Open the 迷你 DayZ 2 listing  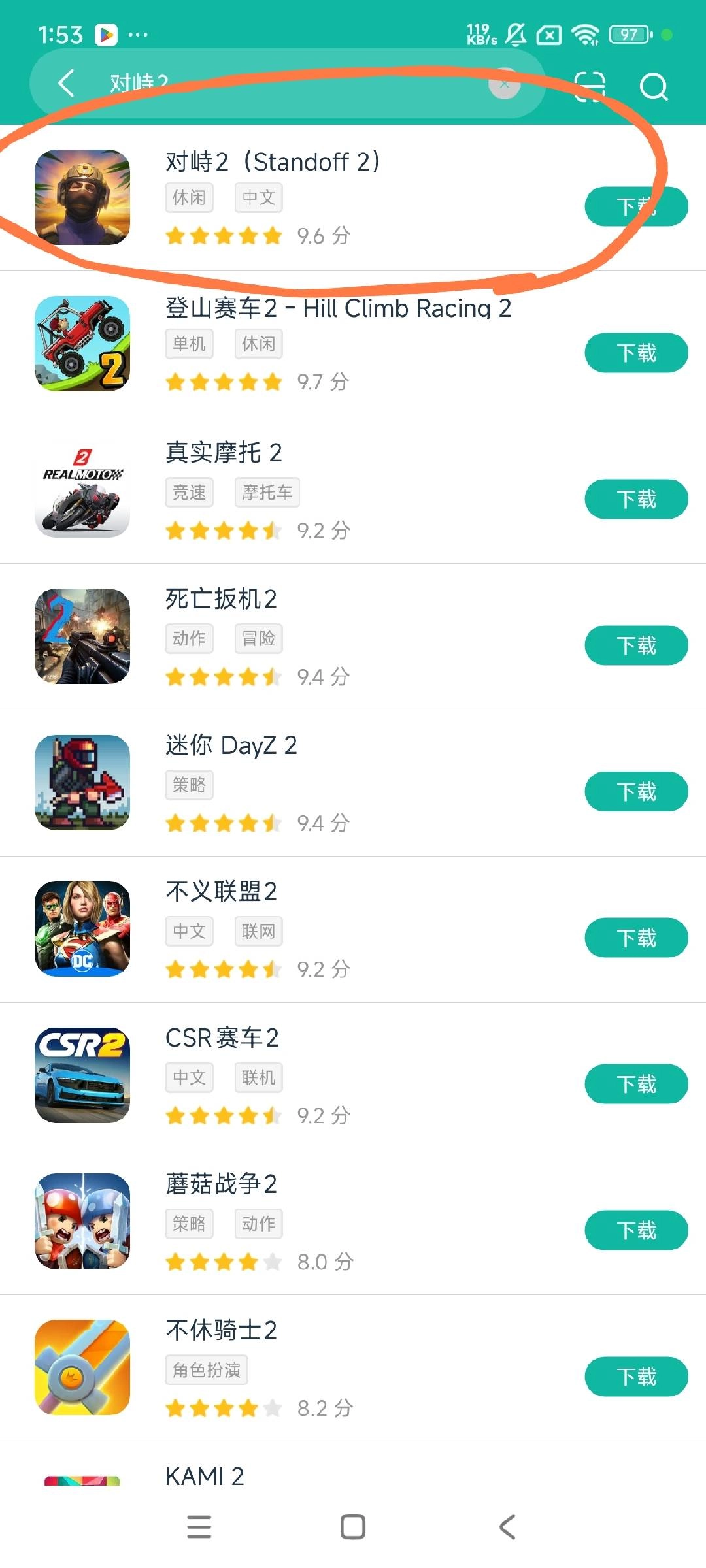(x=231, y=745)
